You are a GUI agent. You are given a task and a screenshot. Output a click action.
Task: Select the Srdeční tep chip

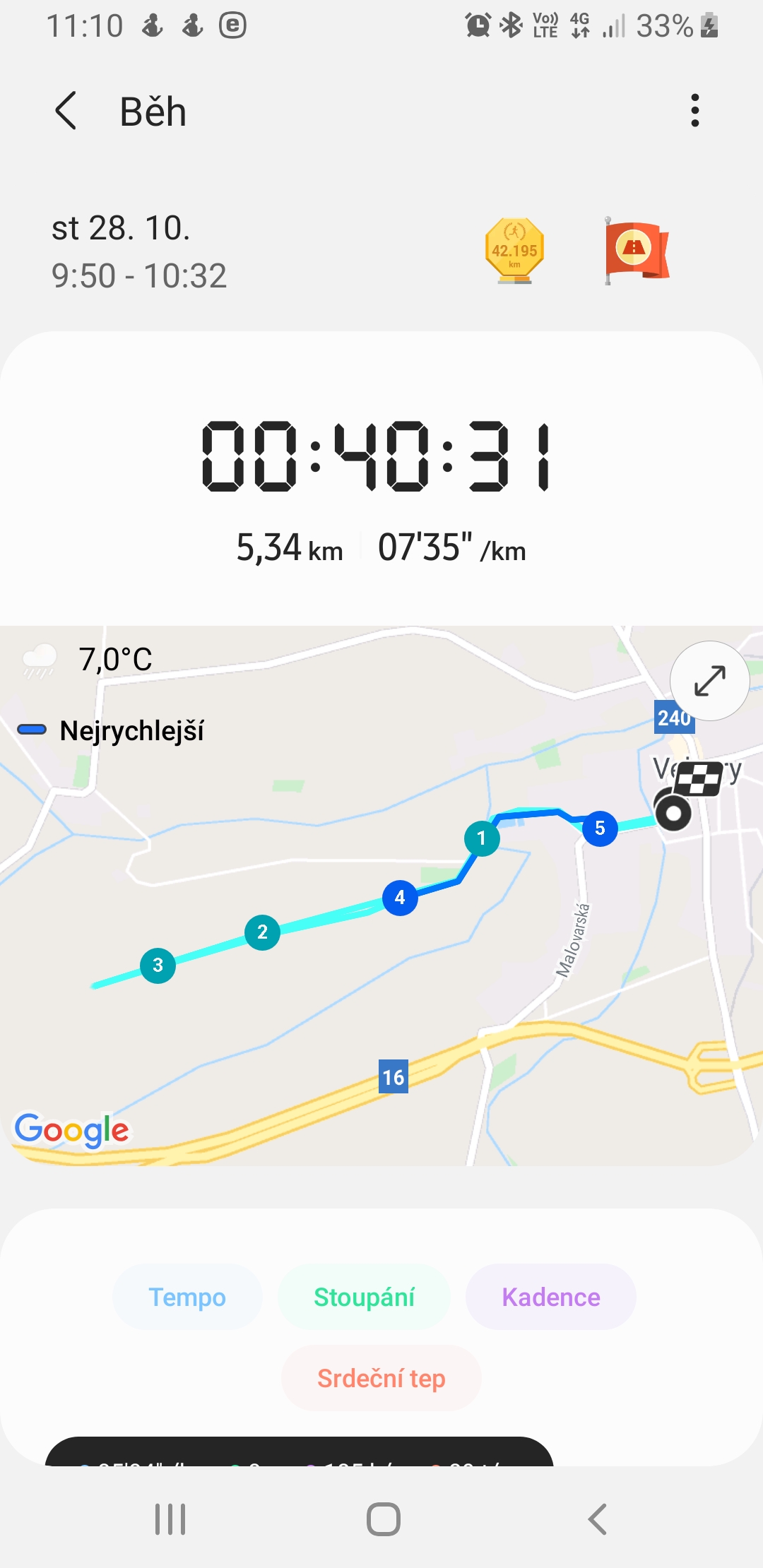[x=381, y=1378]
